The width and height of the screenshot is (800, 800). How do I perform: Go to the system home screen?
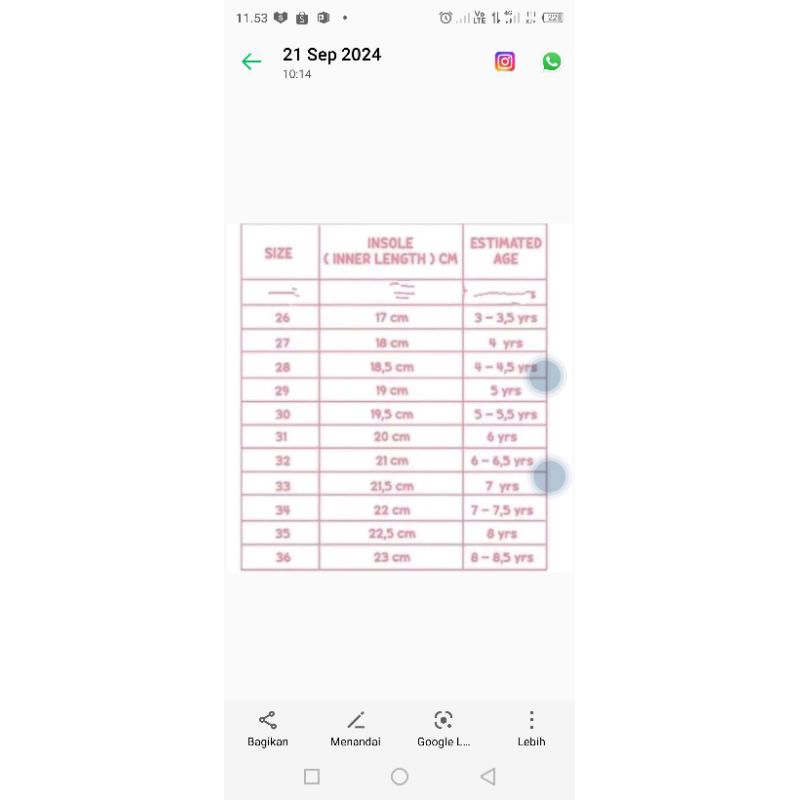pyautogui.click(x=399, y=776)
